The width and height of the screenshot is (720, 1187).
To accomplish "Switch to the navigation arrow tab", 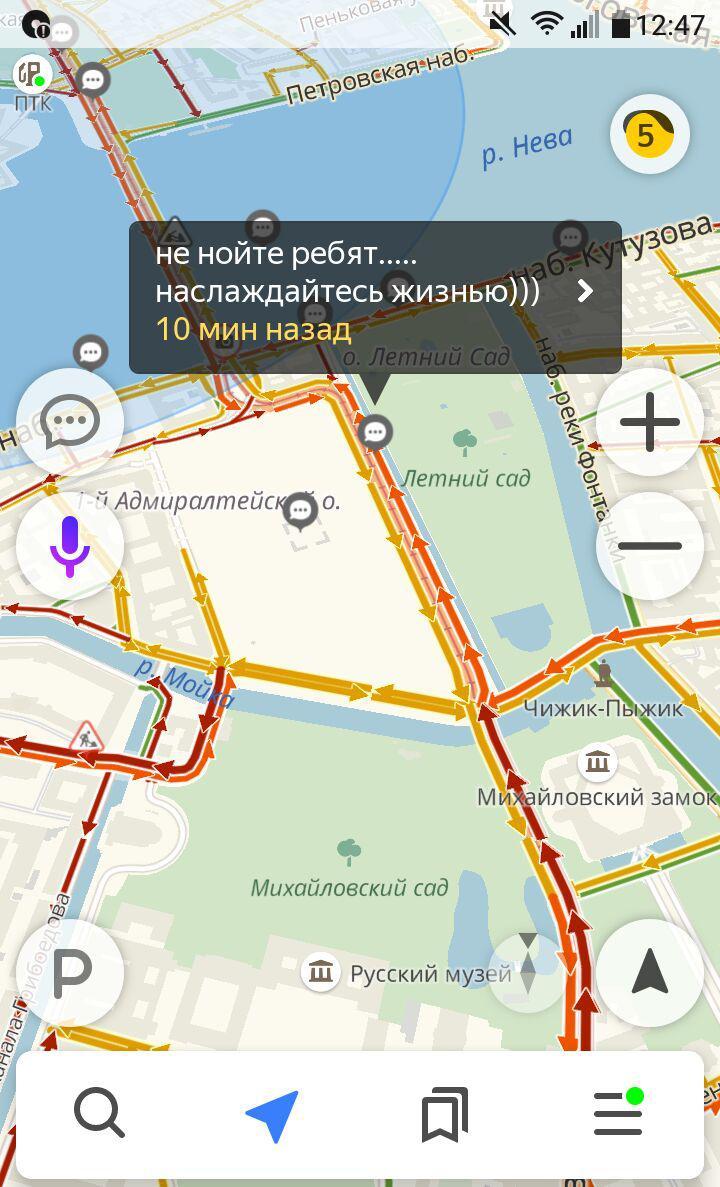I will (x=272, y=1114).
